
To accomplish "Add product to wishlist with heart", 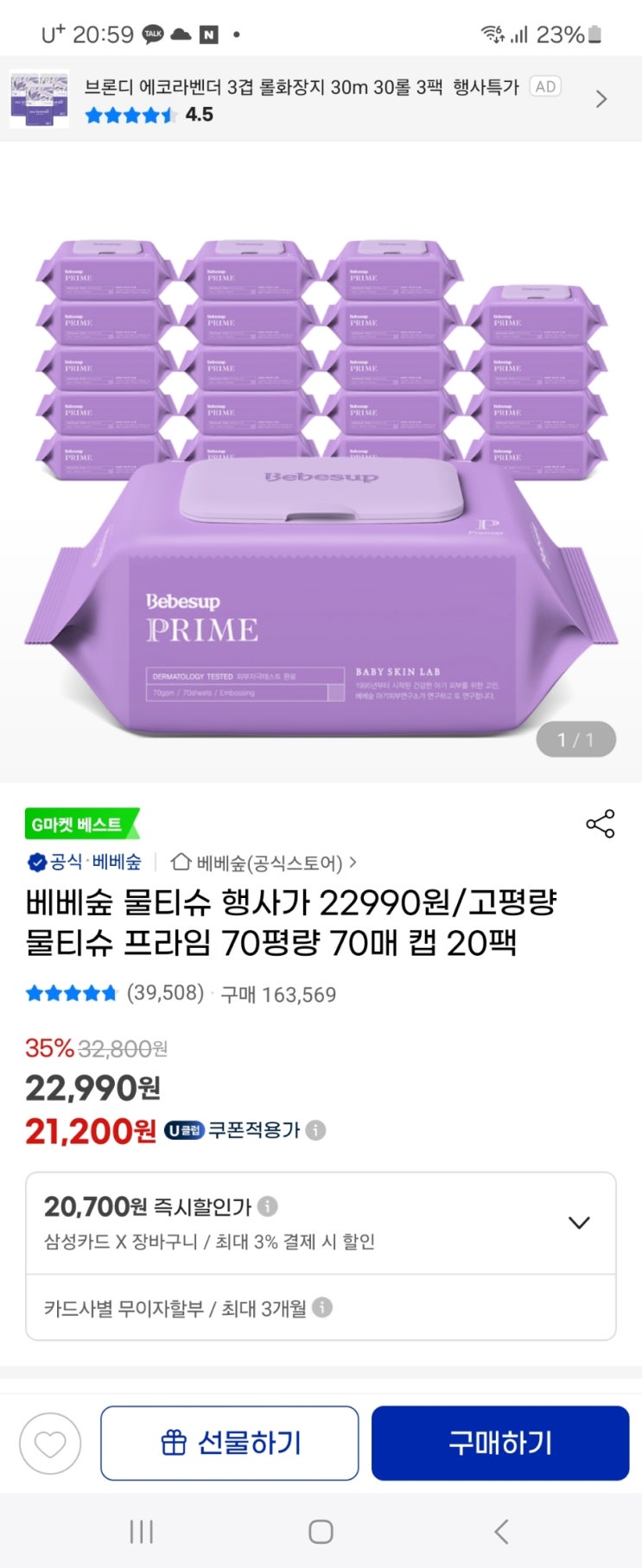I will [x=50, y=1443].
